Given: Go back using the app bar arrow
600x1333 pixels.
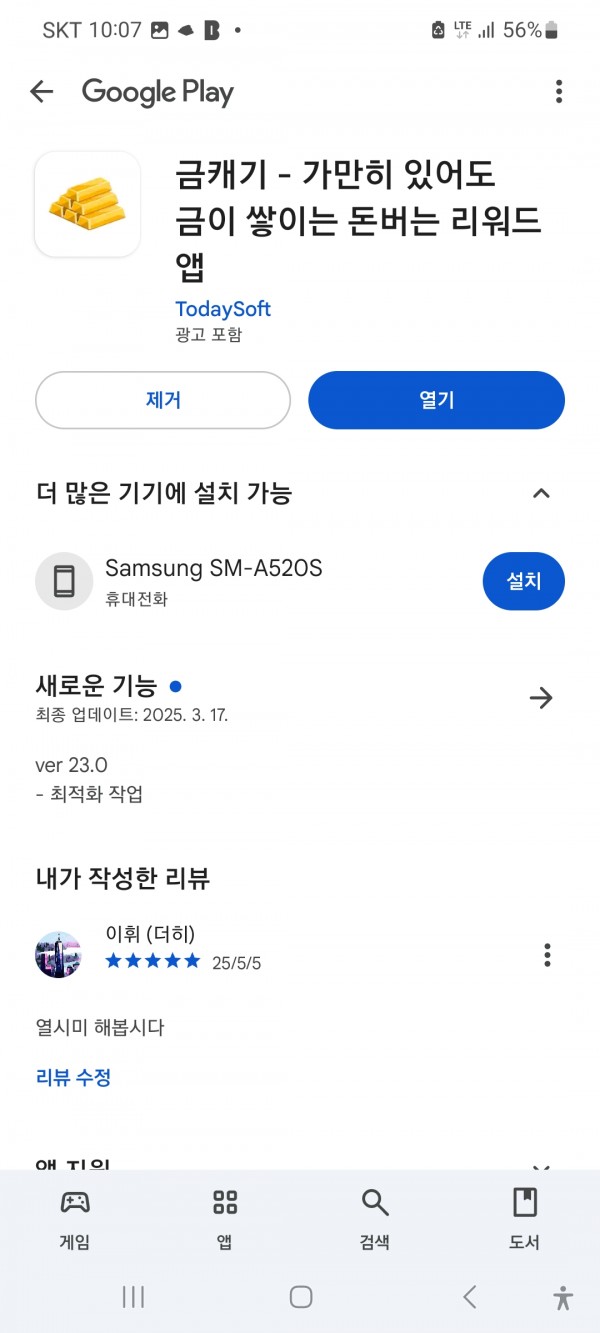Looking at the screenshot, I should [x=41, y=92].
